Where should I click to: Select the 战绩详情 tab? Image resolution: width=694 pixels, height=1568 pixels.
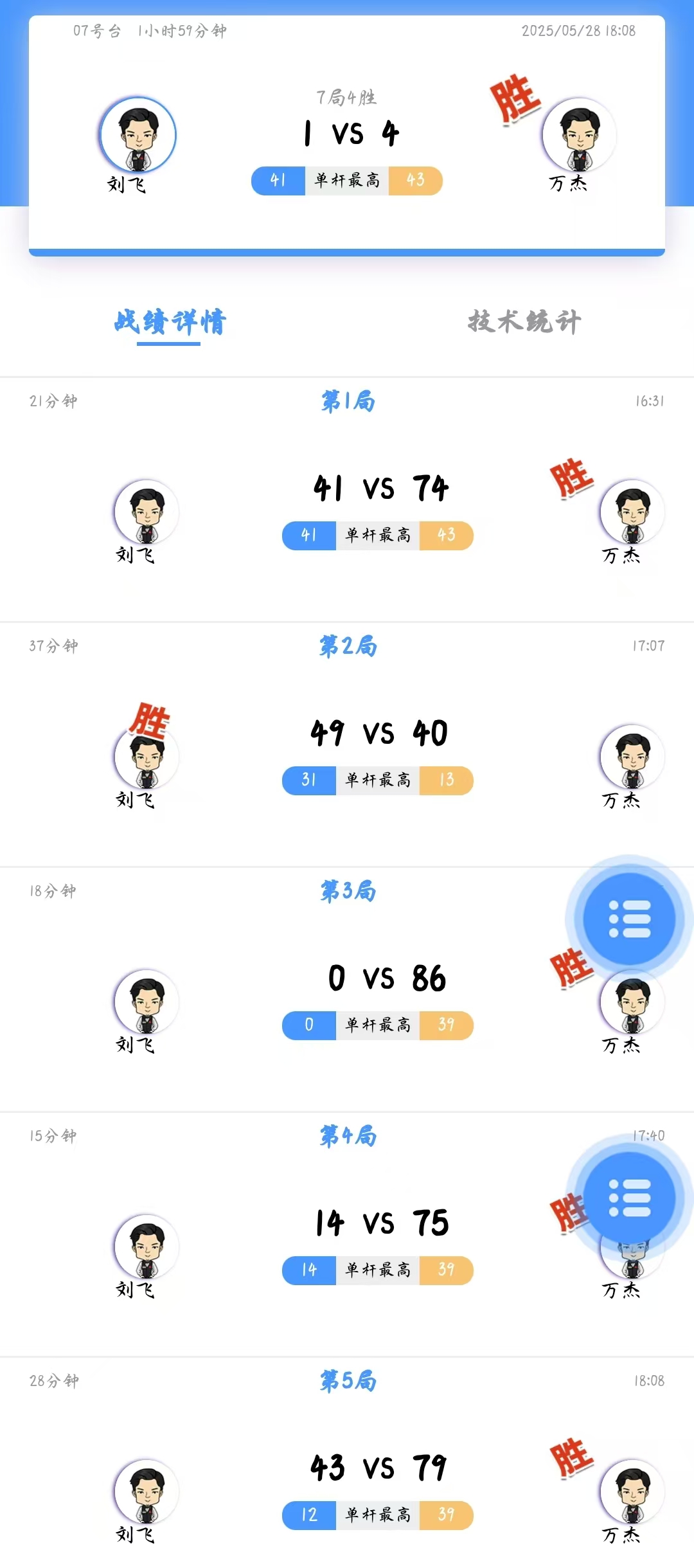tap(170, 322)
